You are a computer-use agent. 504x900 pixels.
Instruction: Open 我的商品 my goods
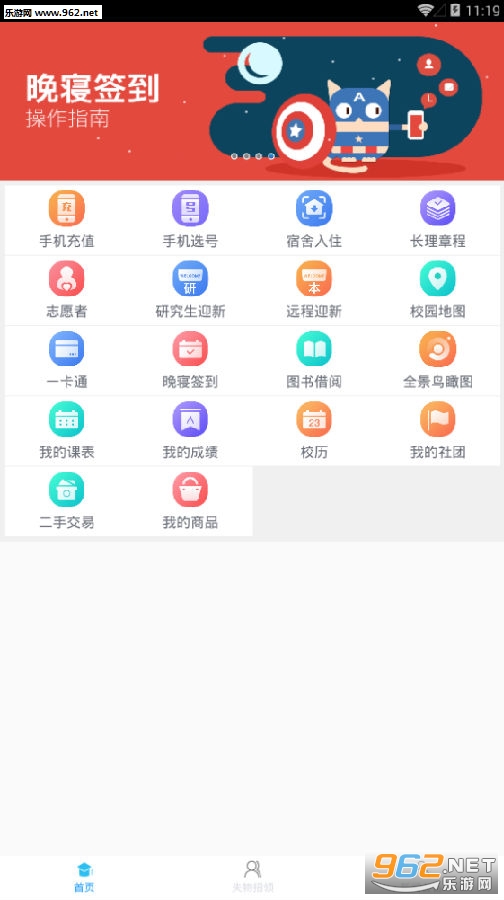190,501
